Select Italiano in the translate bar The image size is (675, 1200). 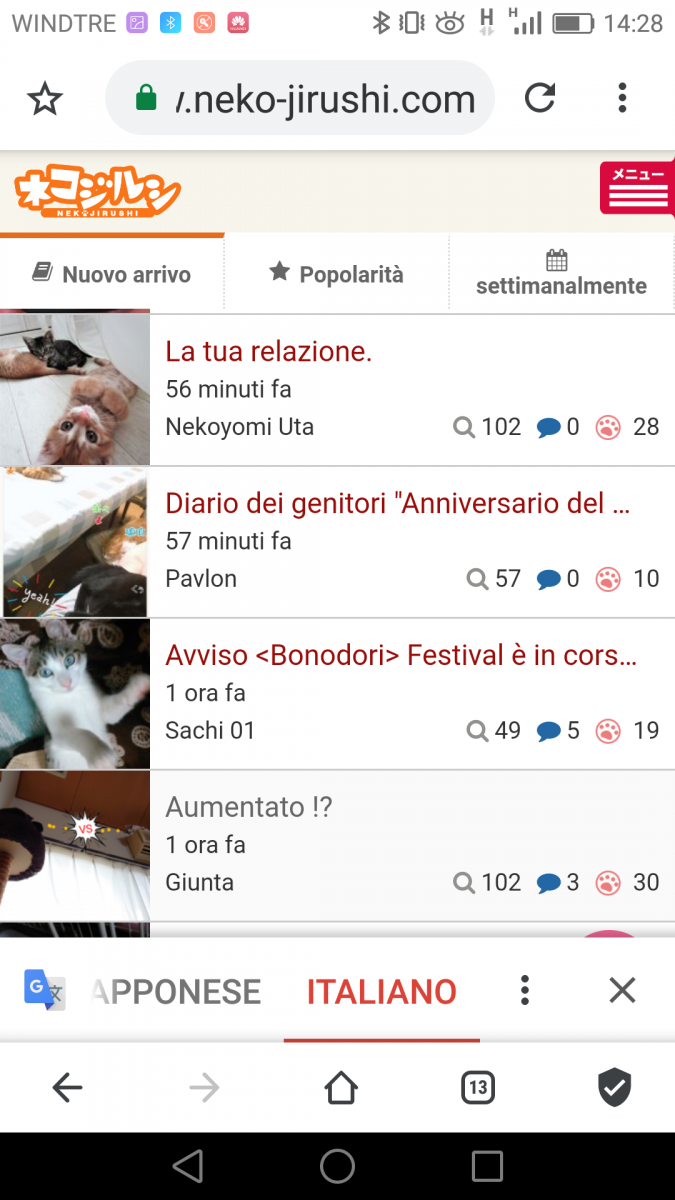tap(381, 992)
